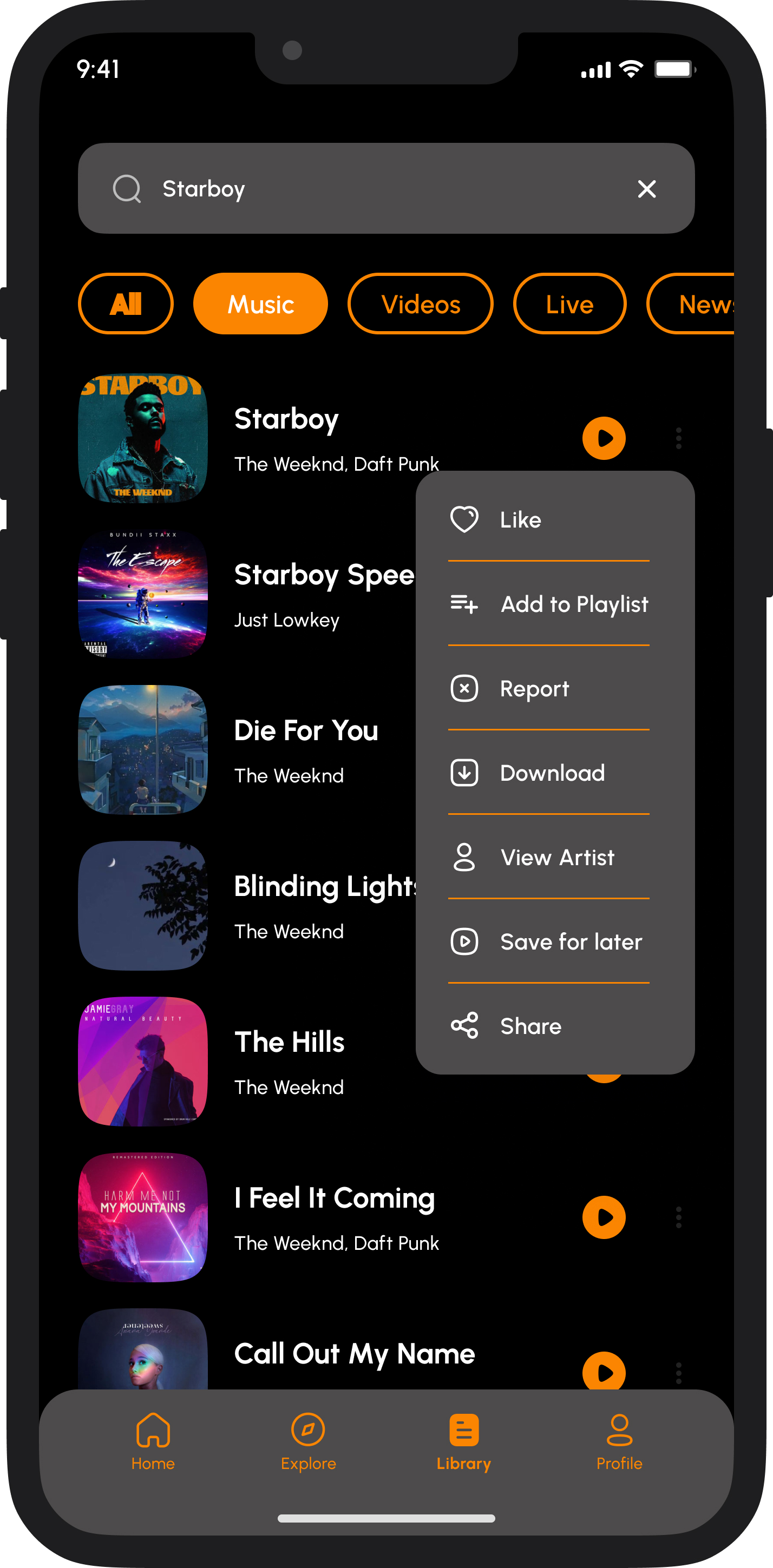
Task: Select the All filter chip
Action: tap(126, 304)
